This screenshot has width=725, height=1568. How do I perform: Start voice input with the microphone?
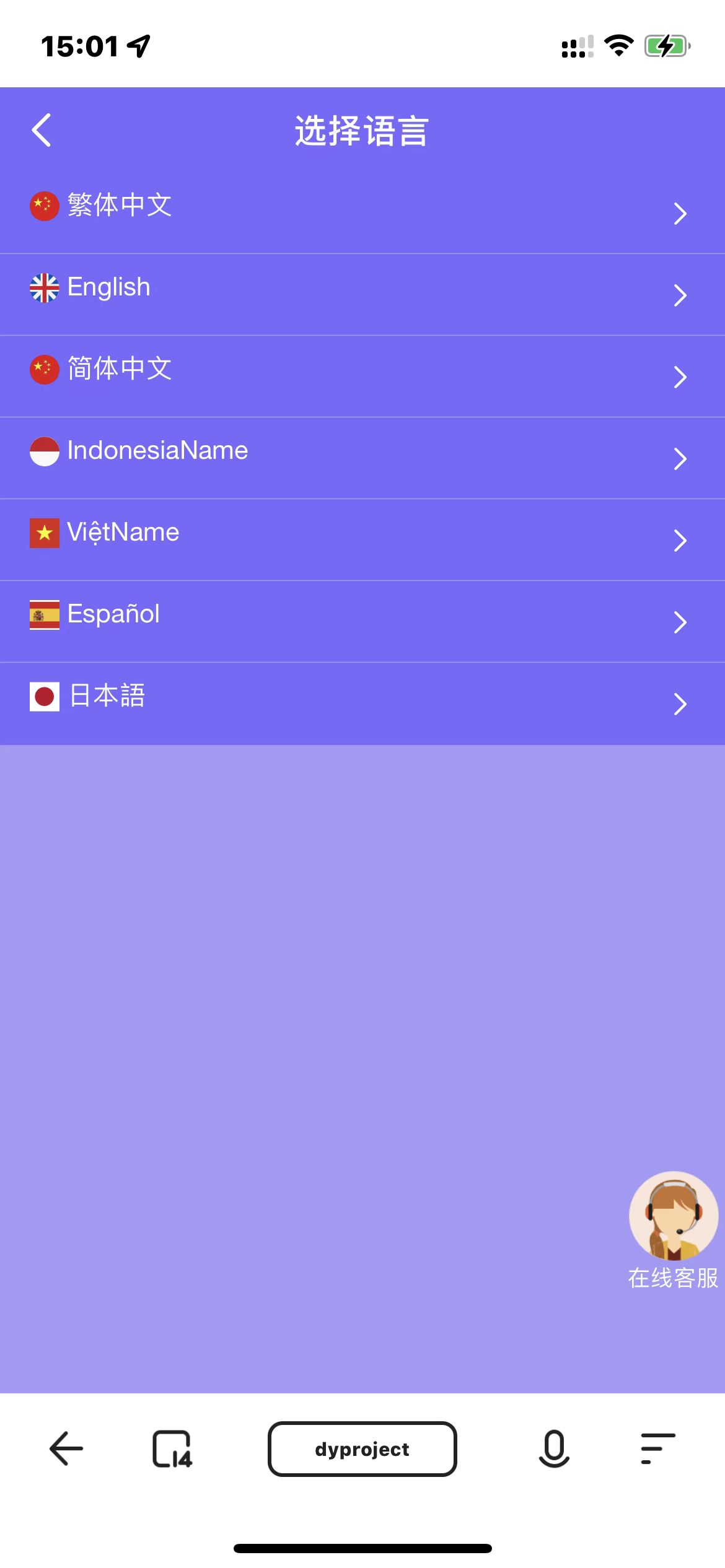pos(554,1449)
